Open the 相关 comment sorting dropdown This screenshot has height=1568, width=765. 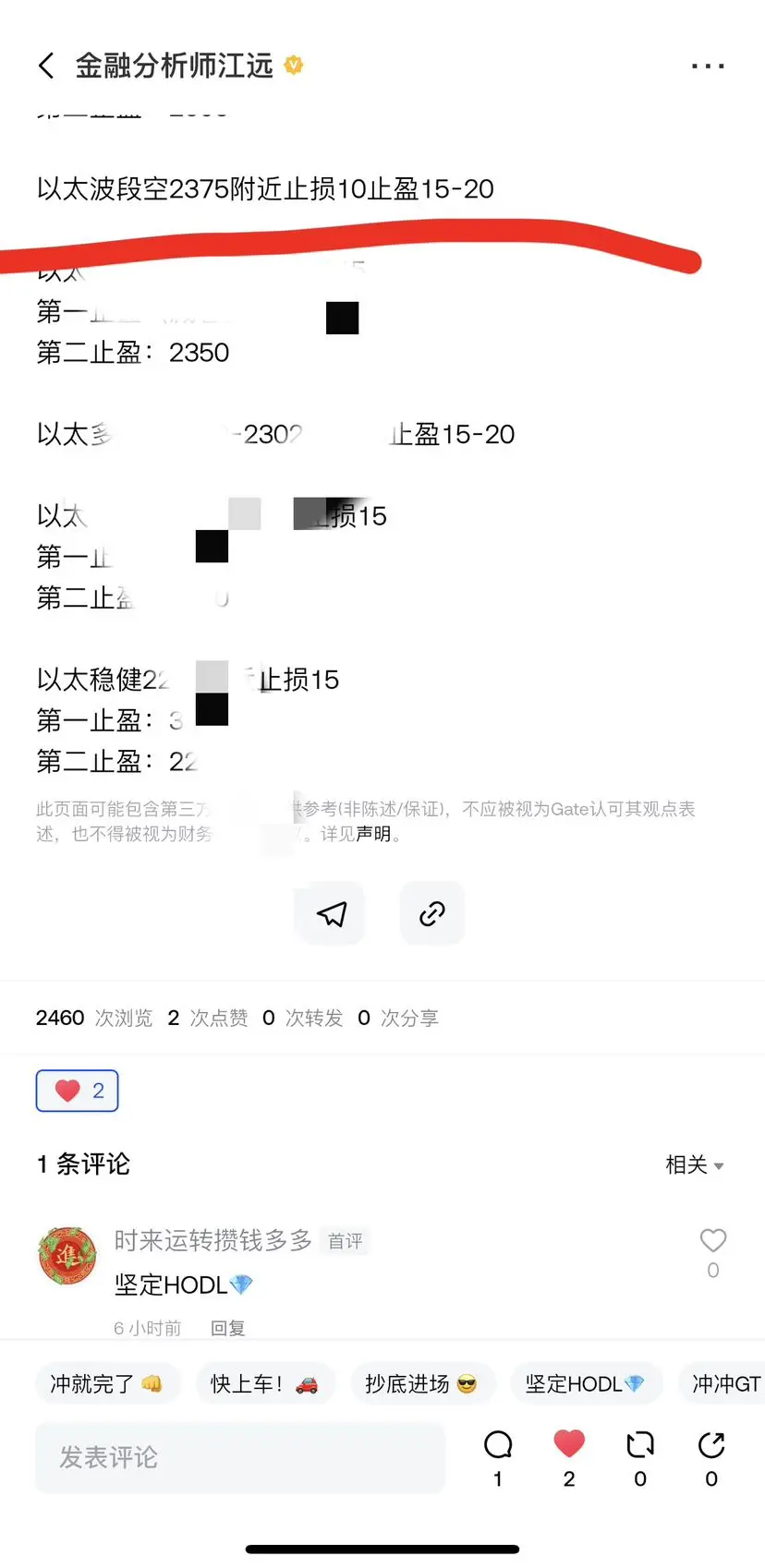tap(695, 1164)
